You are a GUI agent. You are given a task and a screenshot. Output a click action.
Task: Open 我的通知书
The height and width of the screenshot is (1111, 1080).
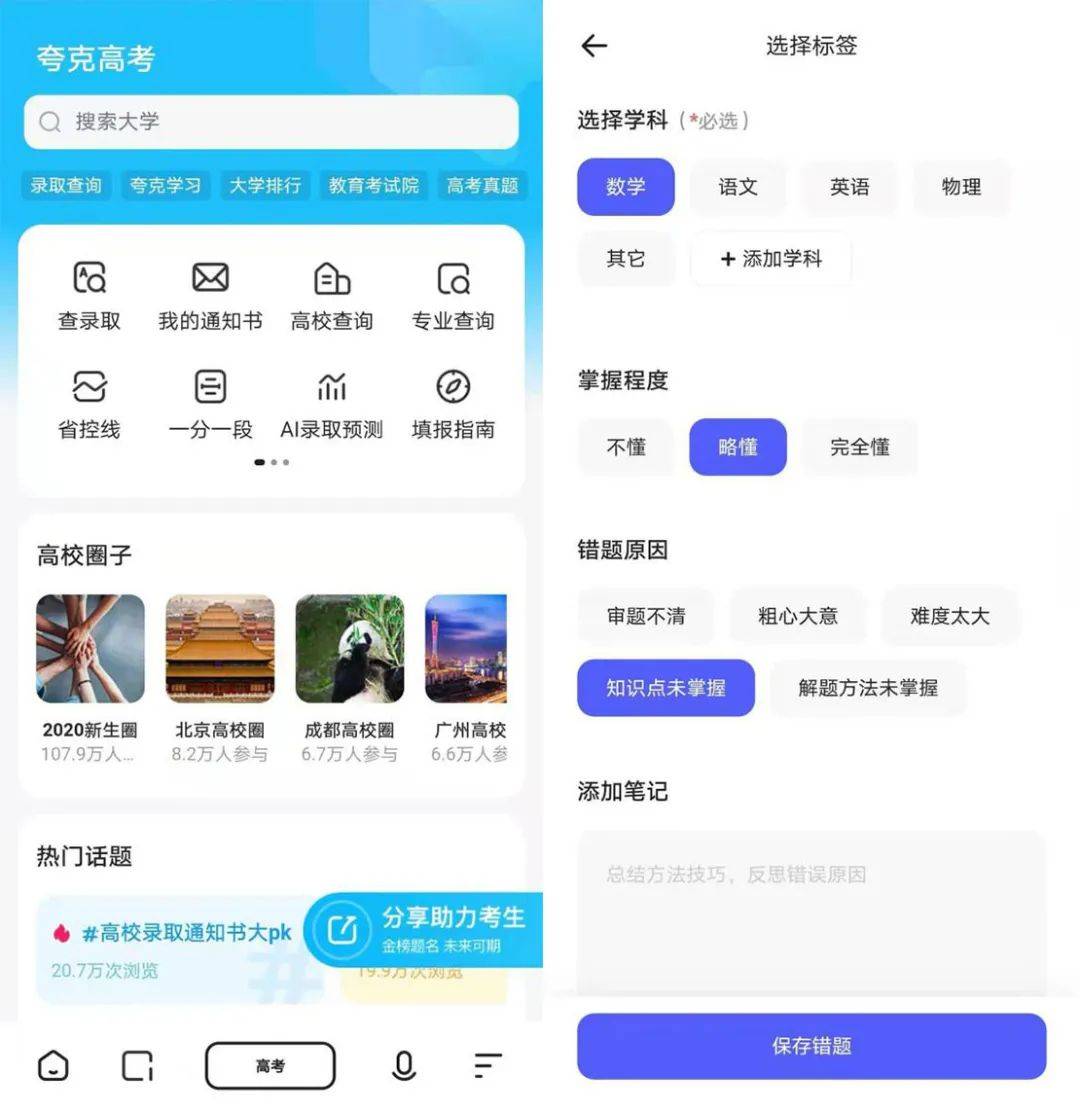point(210,296)
